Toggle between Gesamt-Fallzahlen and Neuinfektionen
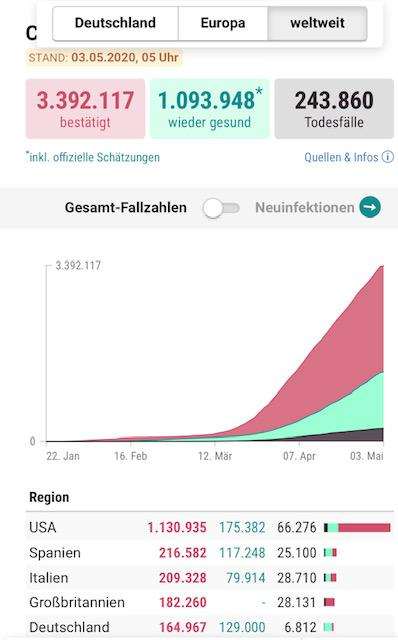This screenshot has height=640, width=398. pyautogui.click(x=221, y=208)
